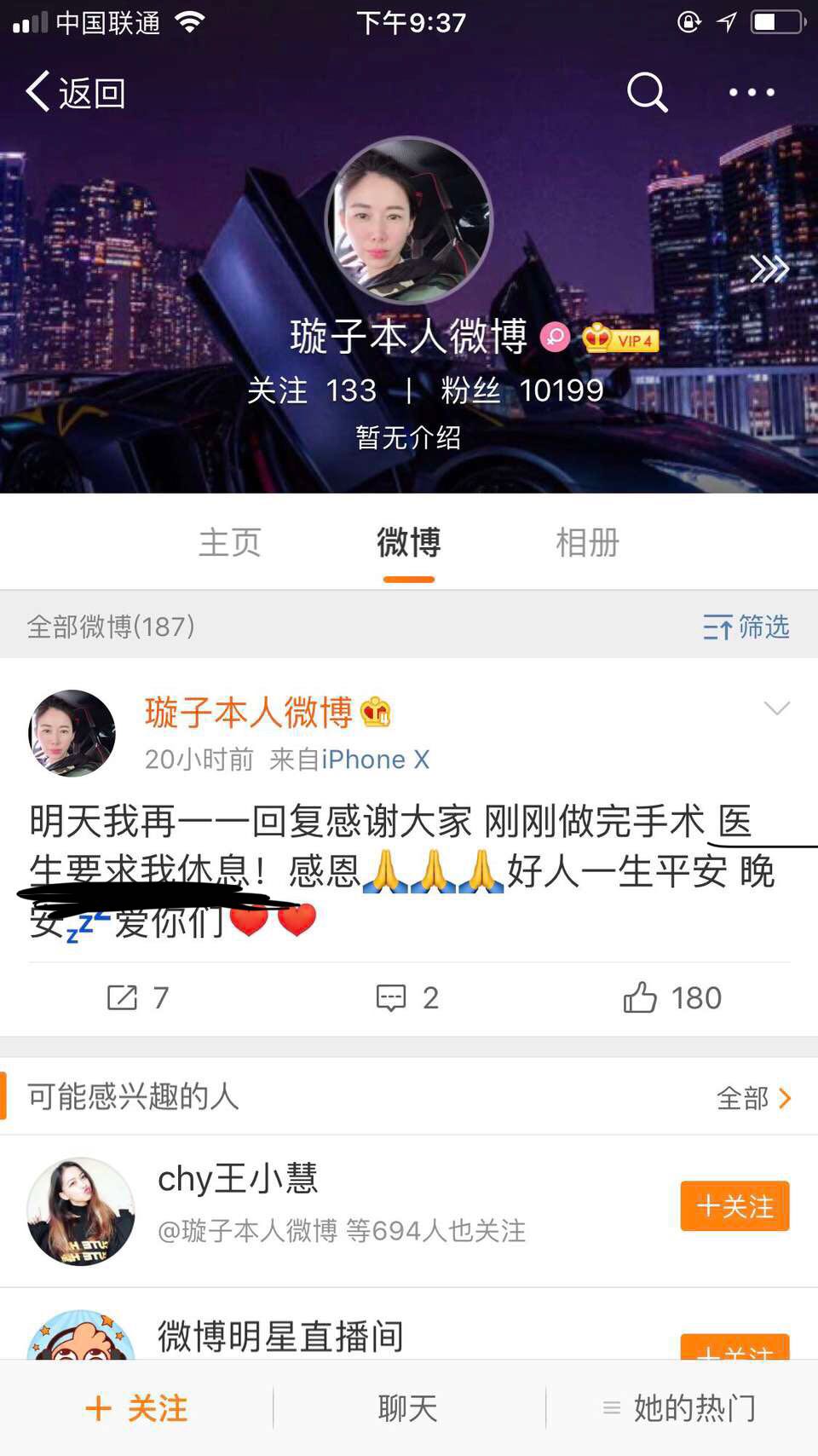Go back with the 返回 button
Image resolution: width=818 pixels, height=1456 pixels.
pyautogui.click(x=77, y=92)
